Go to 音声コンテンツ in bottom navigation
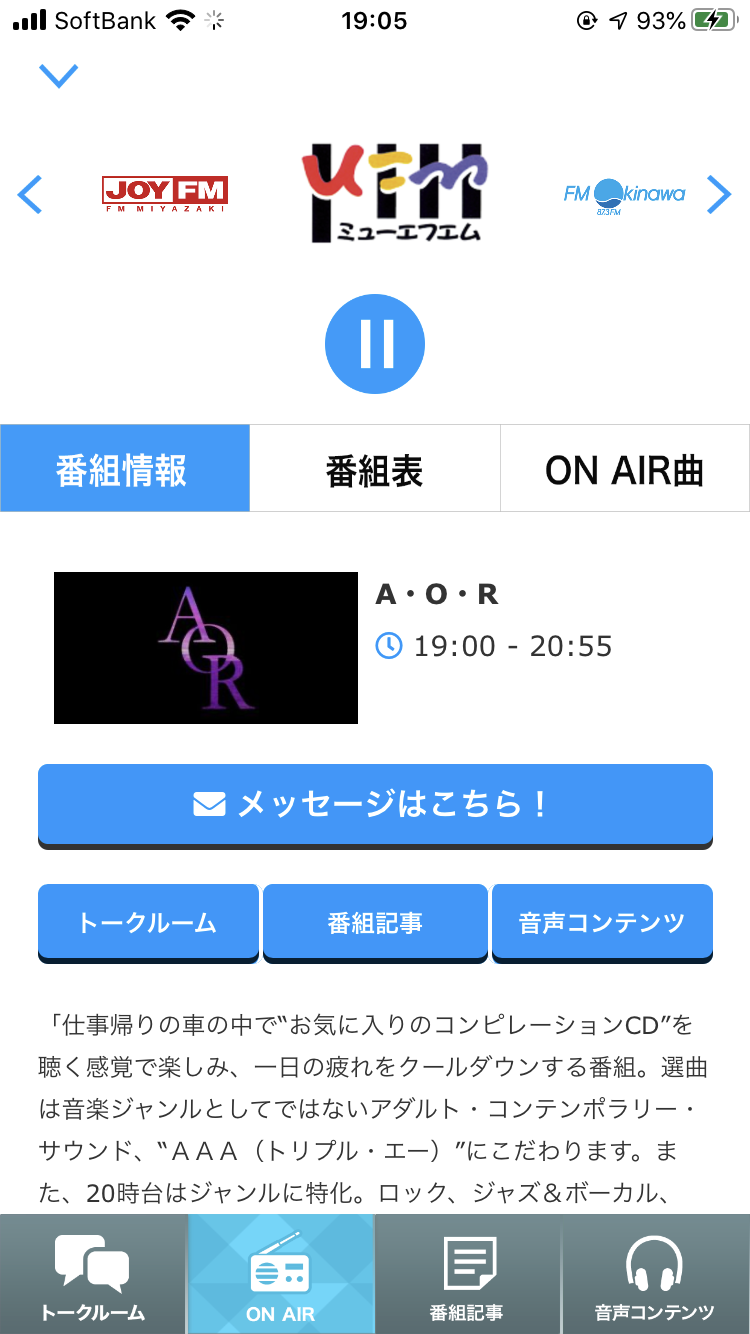The width and height of the screenshot is (750, 1334). pyautogui.click(x=655, y=1275)
